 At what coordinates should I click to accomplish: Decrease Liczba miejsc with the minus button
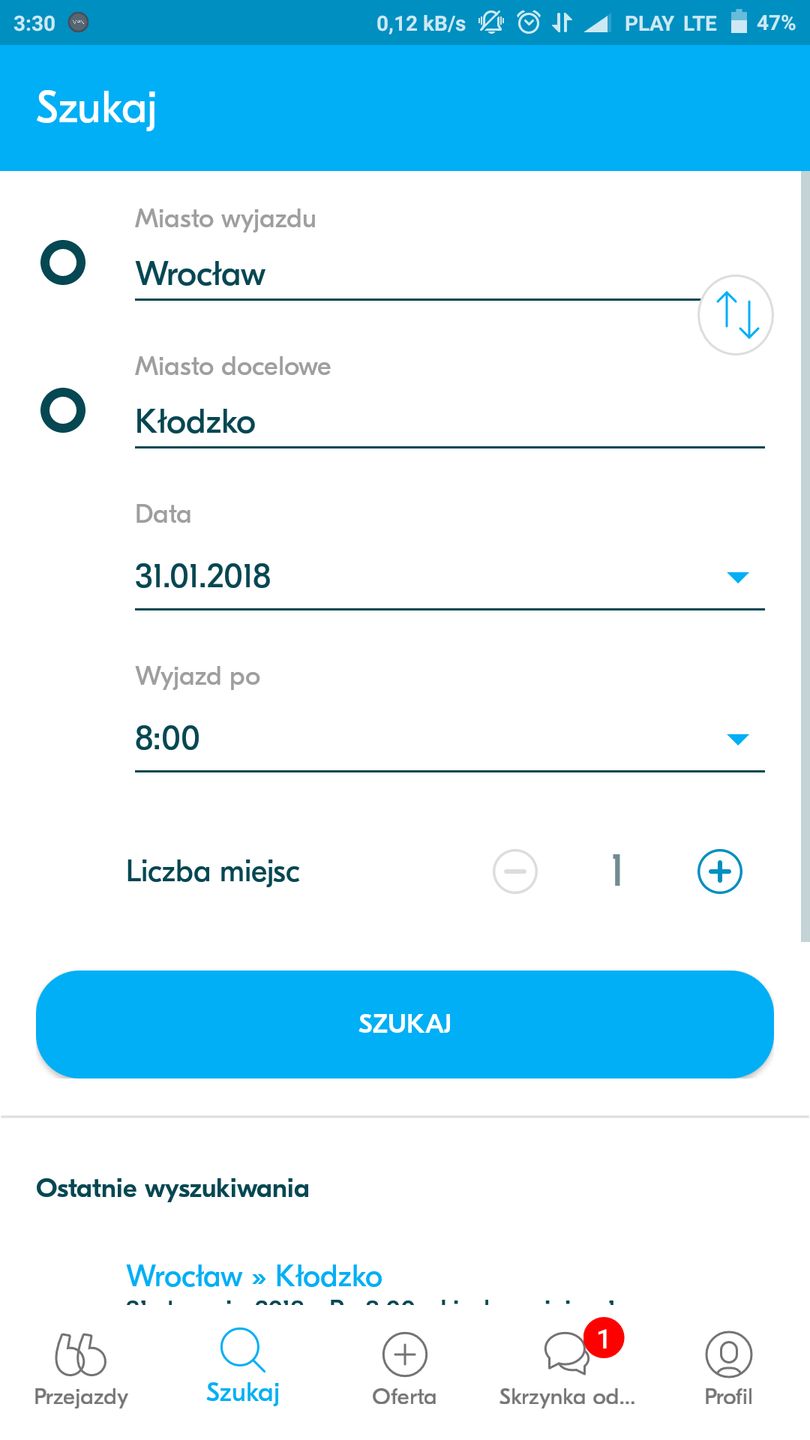(514, 871)
